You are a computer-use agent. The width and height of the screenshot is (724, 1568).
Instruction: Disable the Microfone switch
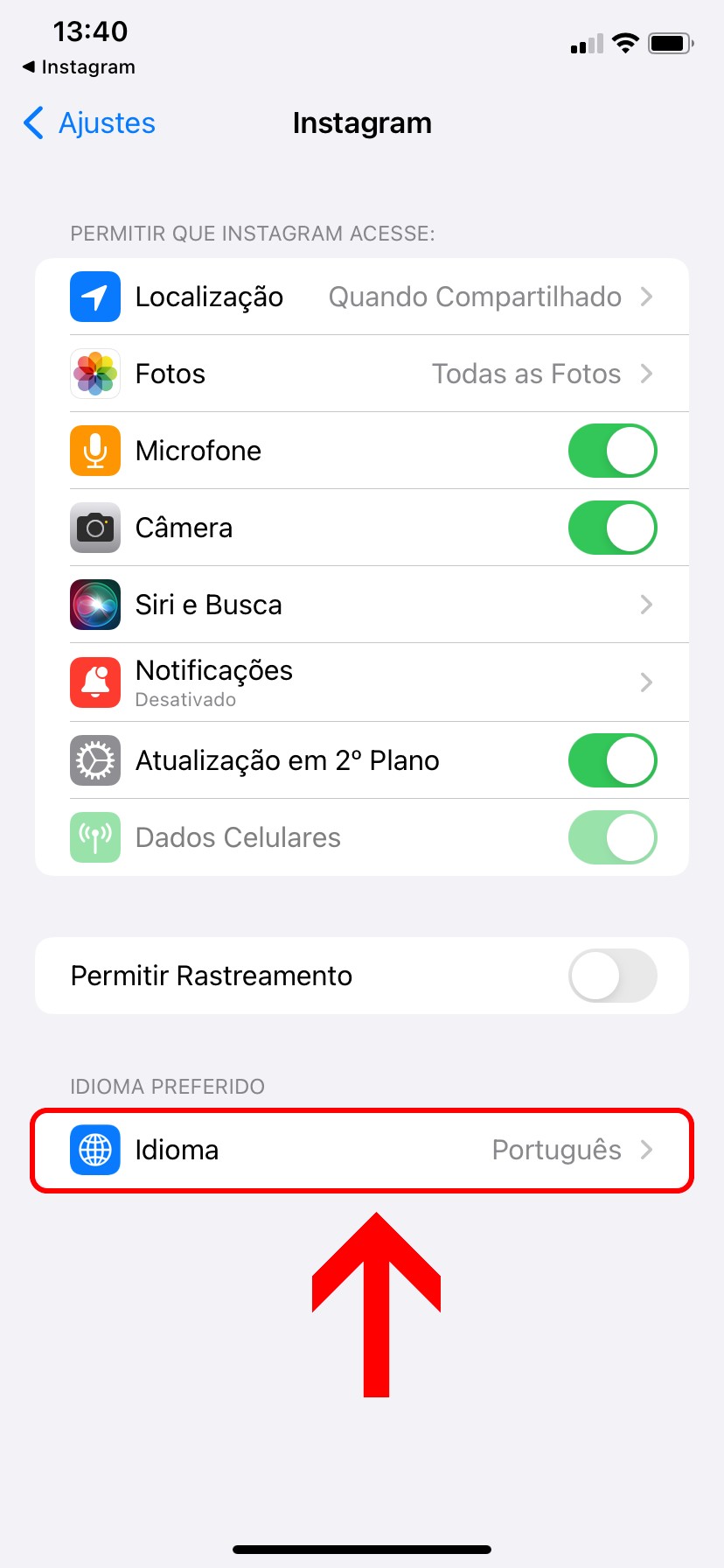click(x=612, y=451)
